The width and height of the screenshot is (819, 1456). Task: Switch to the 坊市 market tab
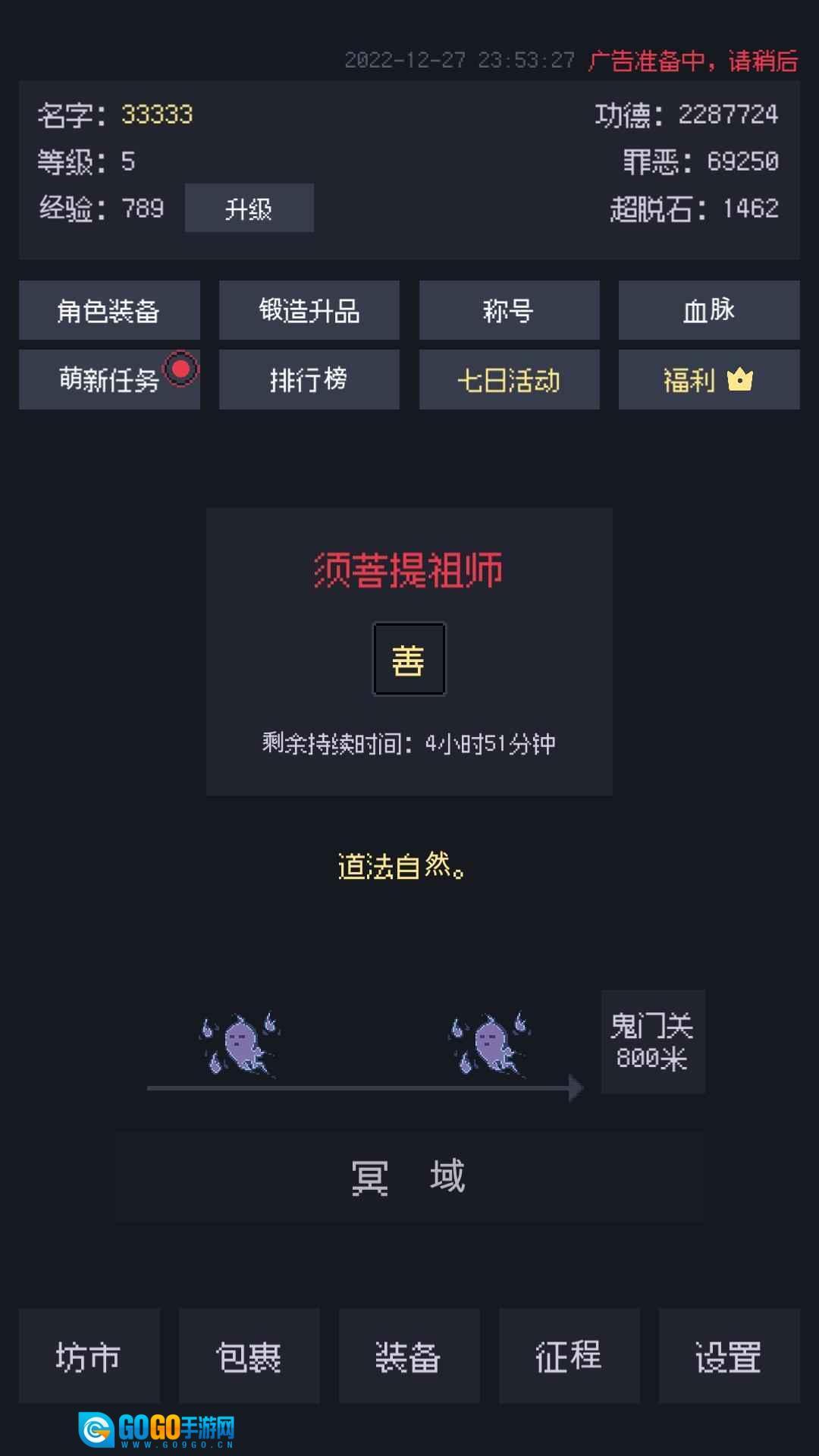click(89, 1356)
